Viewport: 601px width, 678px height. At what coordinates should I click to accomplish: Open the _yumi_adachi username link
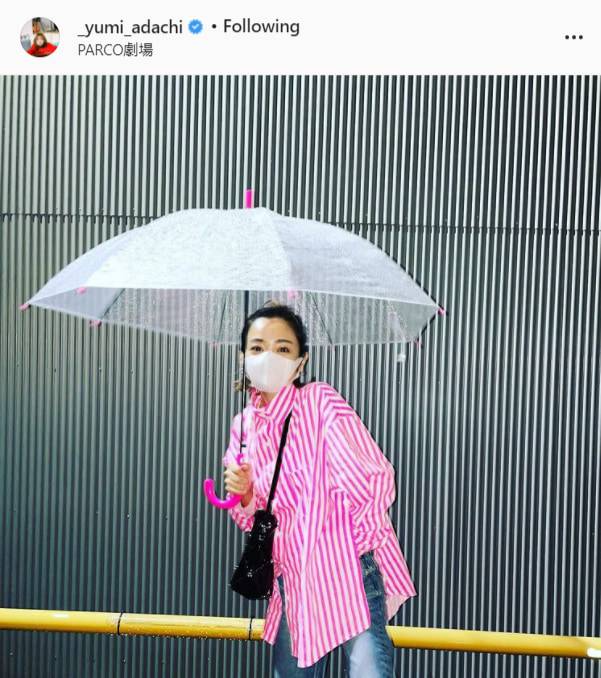(x=130, y=27)
